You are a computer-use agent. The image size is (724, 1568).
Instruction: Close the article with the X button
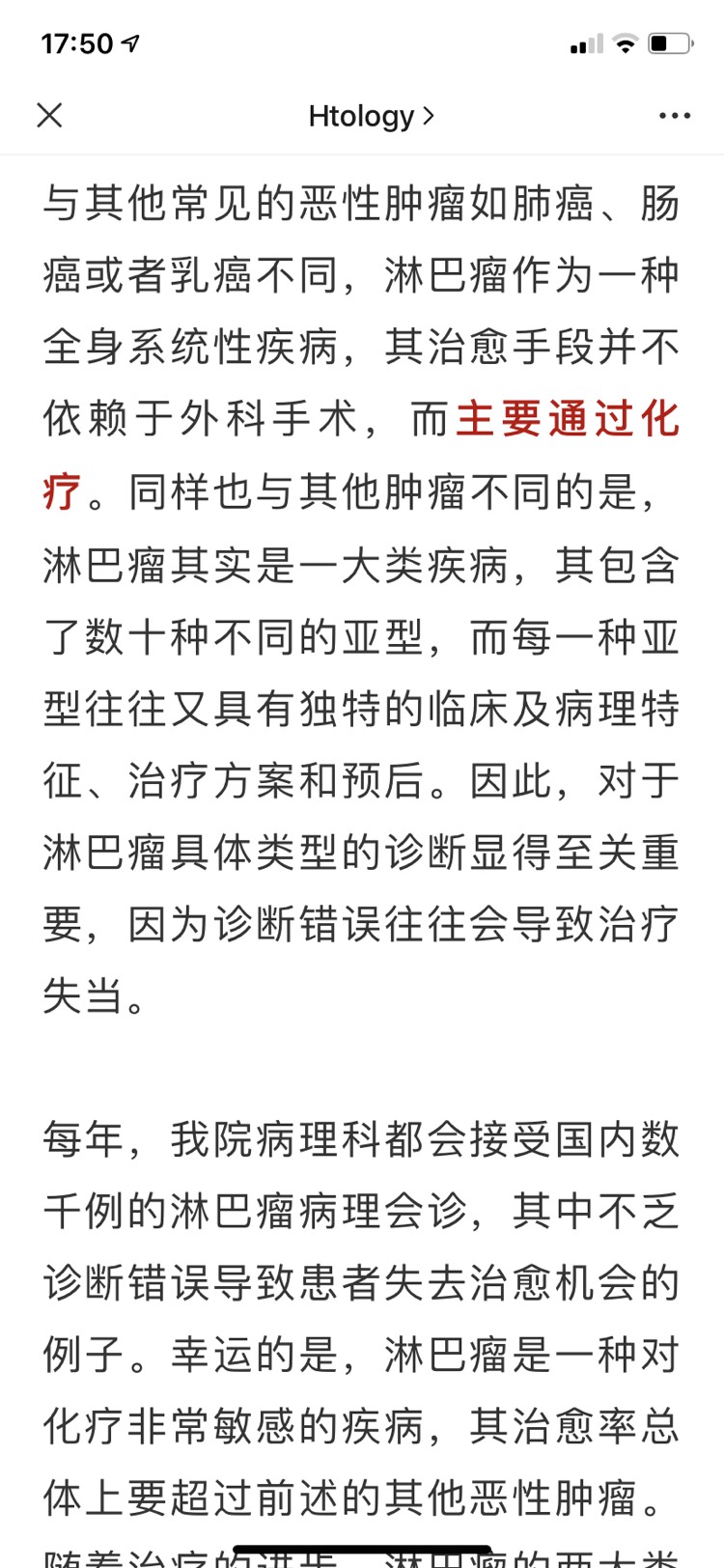pyautogui.click(x=49, y=116)
